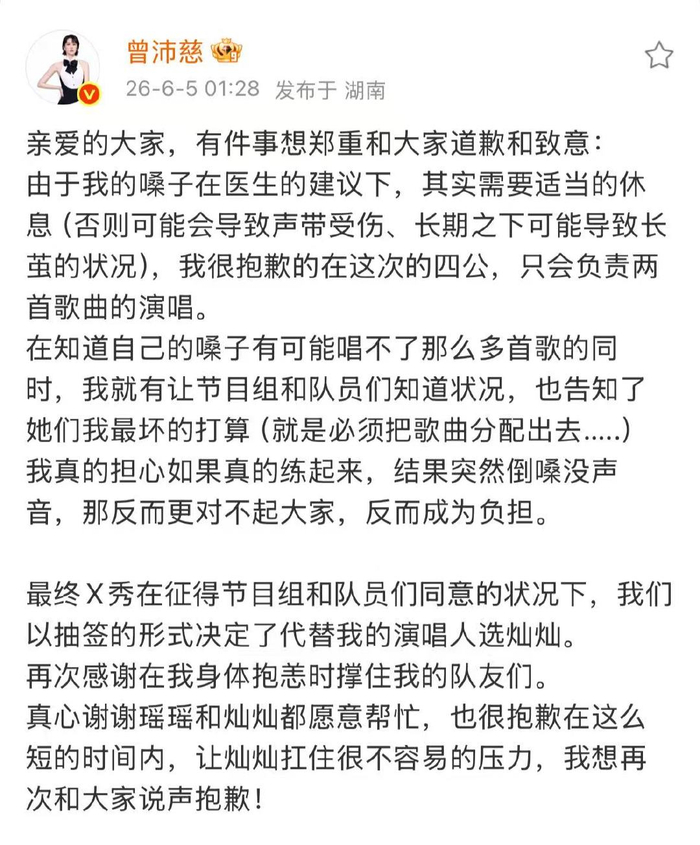Viewport: 700px width, 845px height.
Task: Favorite this post with the star icon
Action: [x=659, y=55]
